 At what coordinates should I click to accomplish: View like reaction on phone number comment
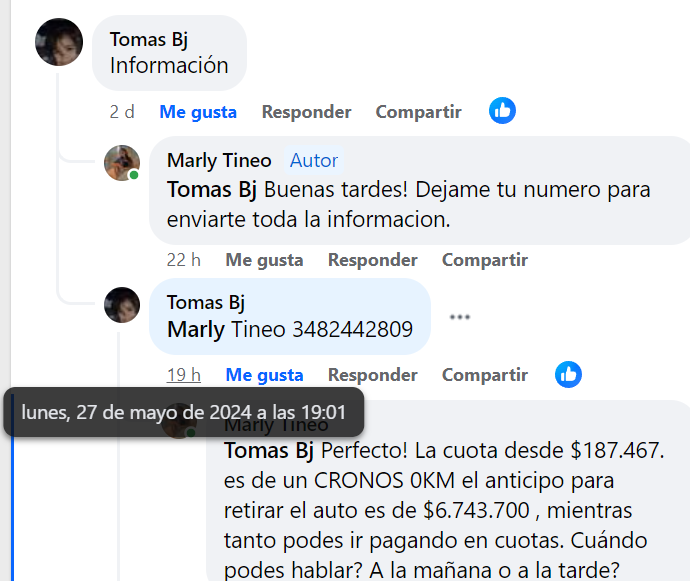click(568, 375)
